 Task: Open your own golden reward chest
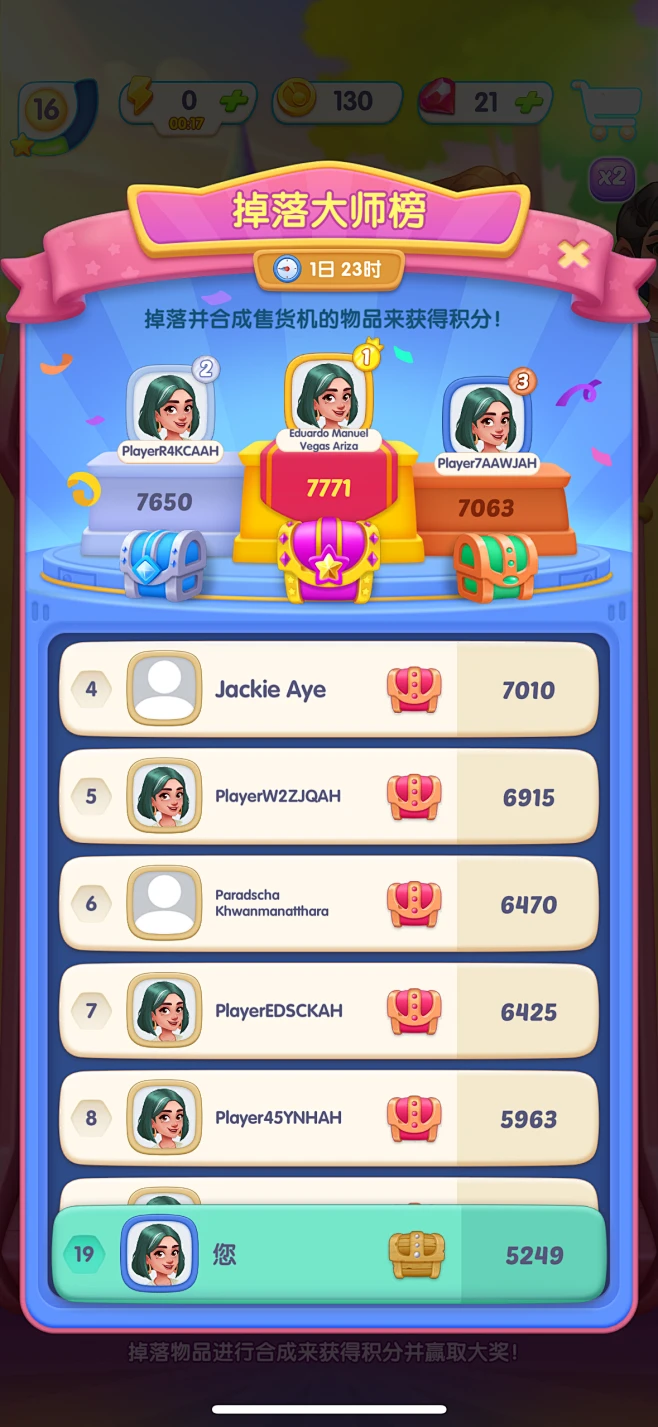tap(417, 1255)
